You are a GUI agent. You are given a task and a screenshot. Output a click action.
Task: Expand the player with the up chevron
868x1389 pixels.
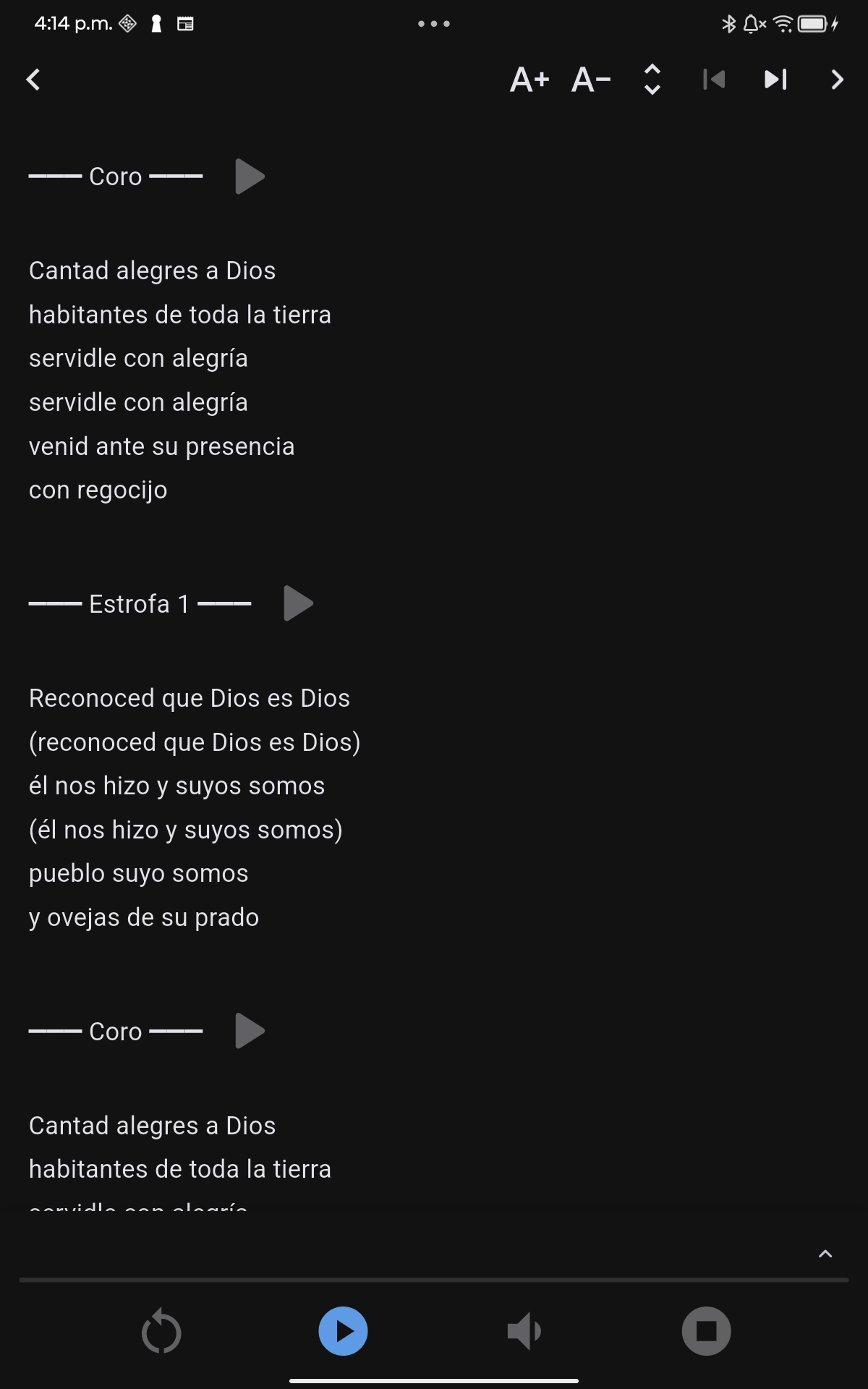(825, 1254)
